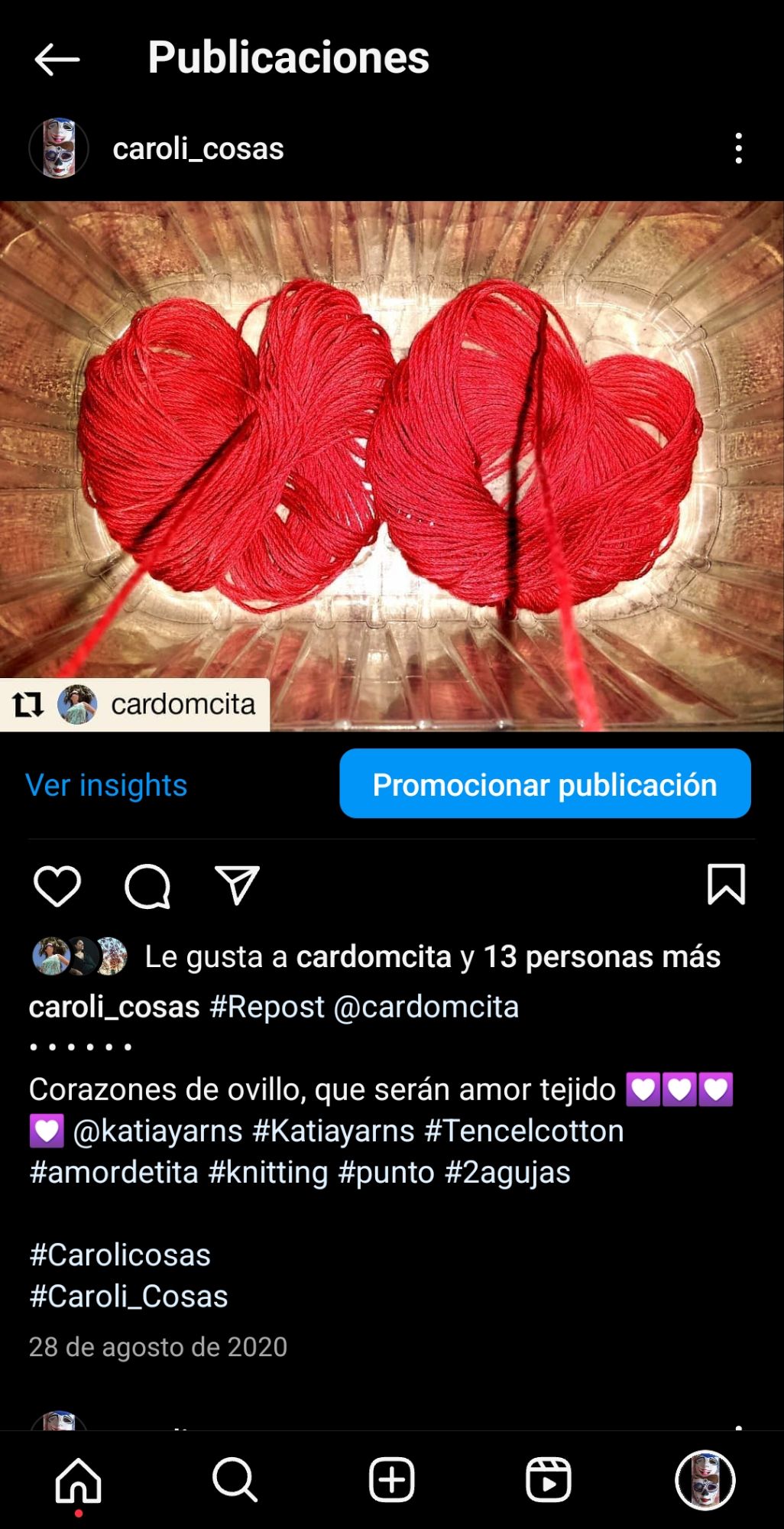Image resolution: width=784 pixels, height=1529 pixels.
Task: Open the #Tencelcotton hashtag
Action: coord(524,1131)
